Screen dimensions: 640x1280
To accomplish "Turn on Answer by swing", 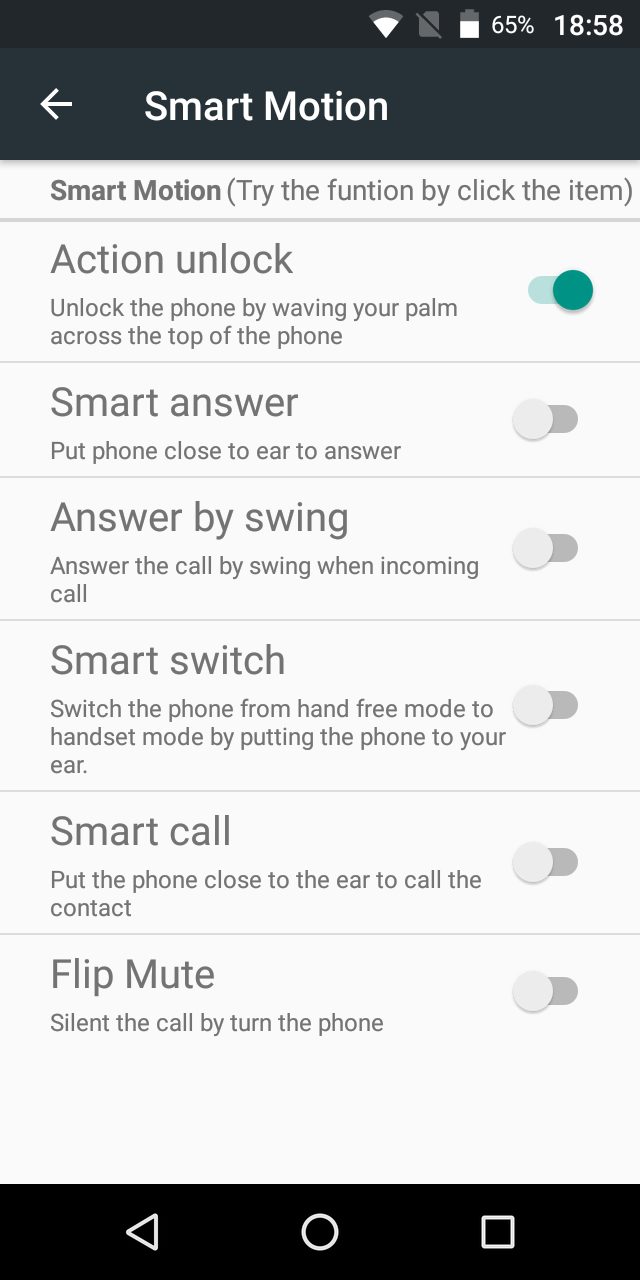I will (x=546, y=548).
